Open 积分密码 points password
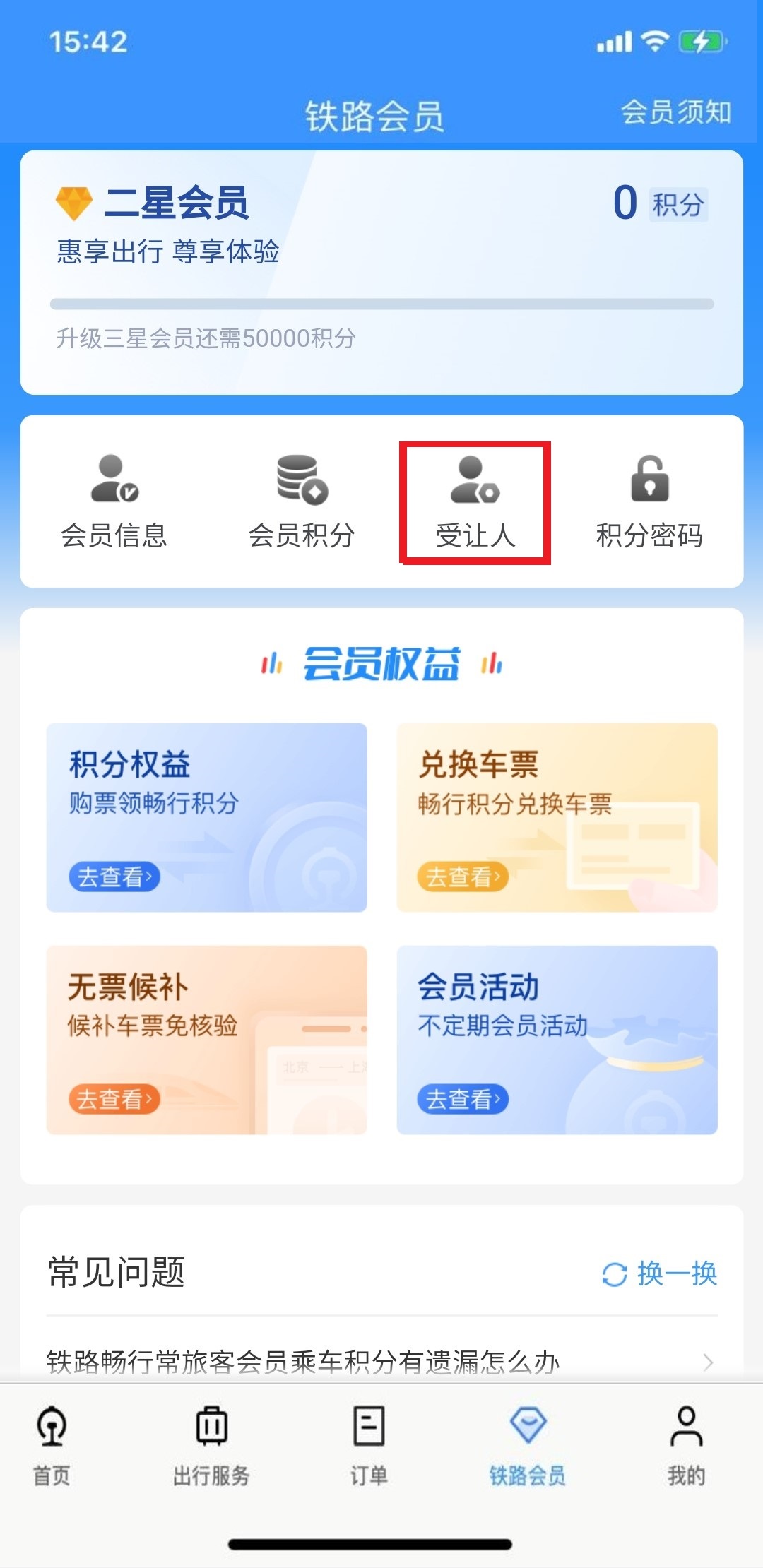 (x=649, y=501)
